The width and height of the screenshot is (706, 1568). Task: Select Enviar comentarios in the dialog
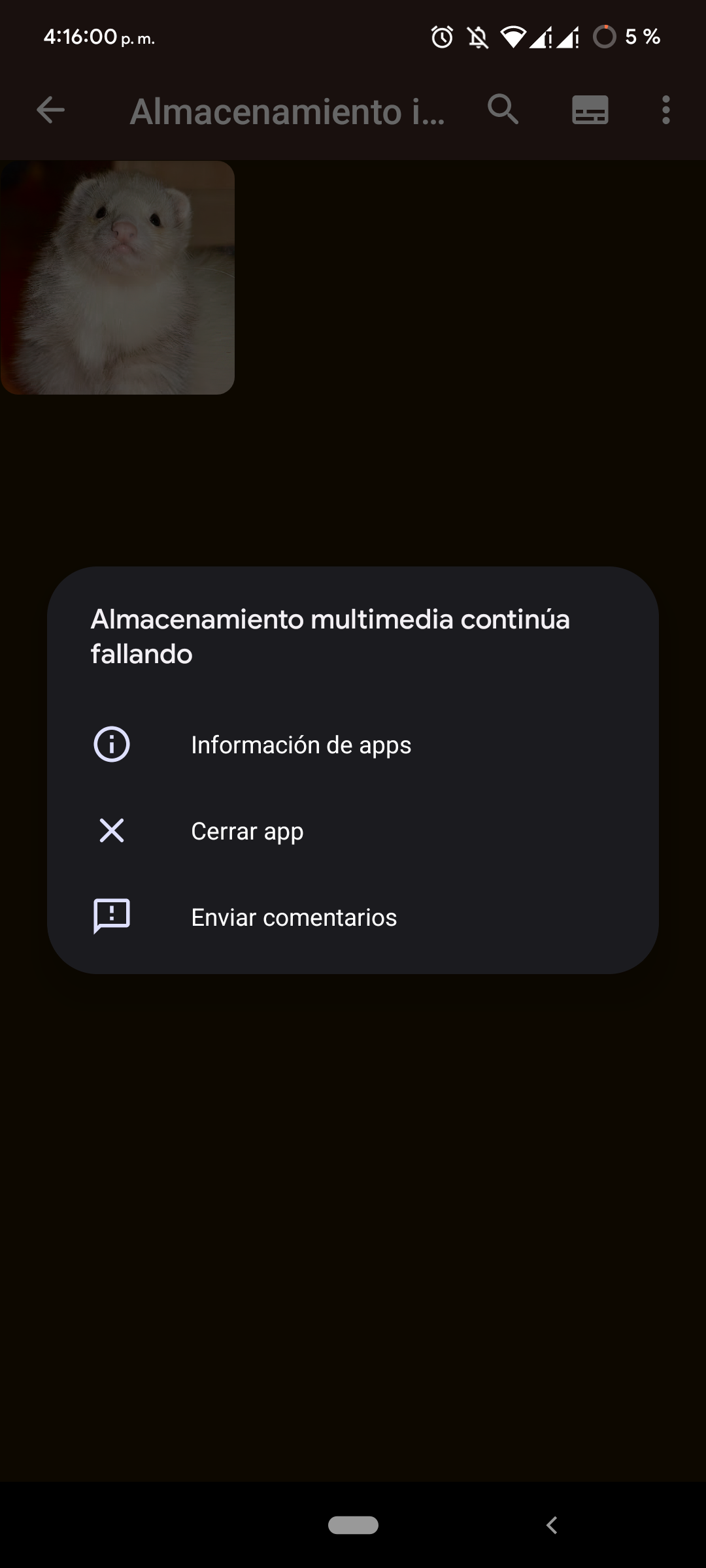tap(293, 917)
